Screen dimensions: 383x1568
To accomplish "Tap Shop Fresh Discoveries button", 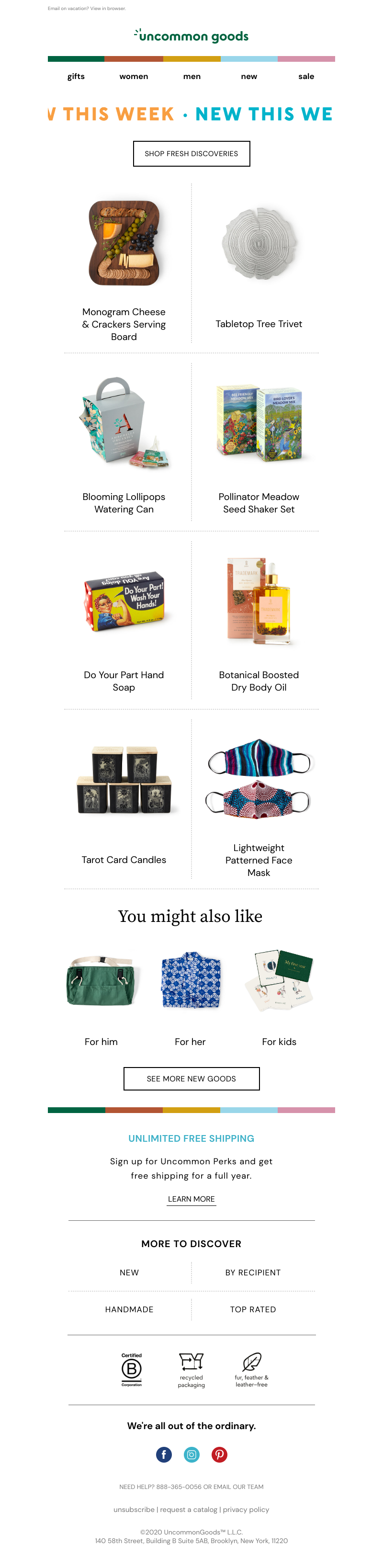I will tap(191, 153).
